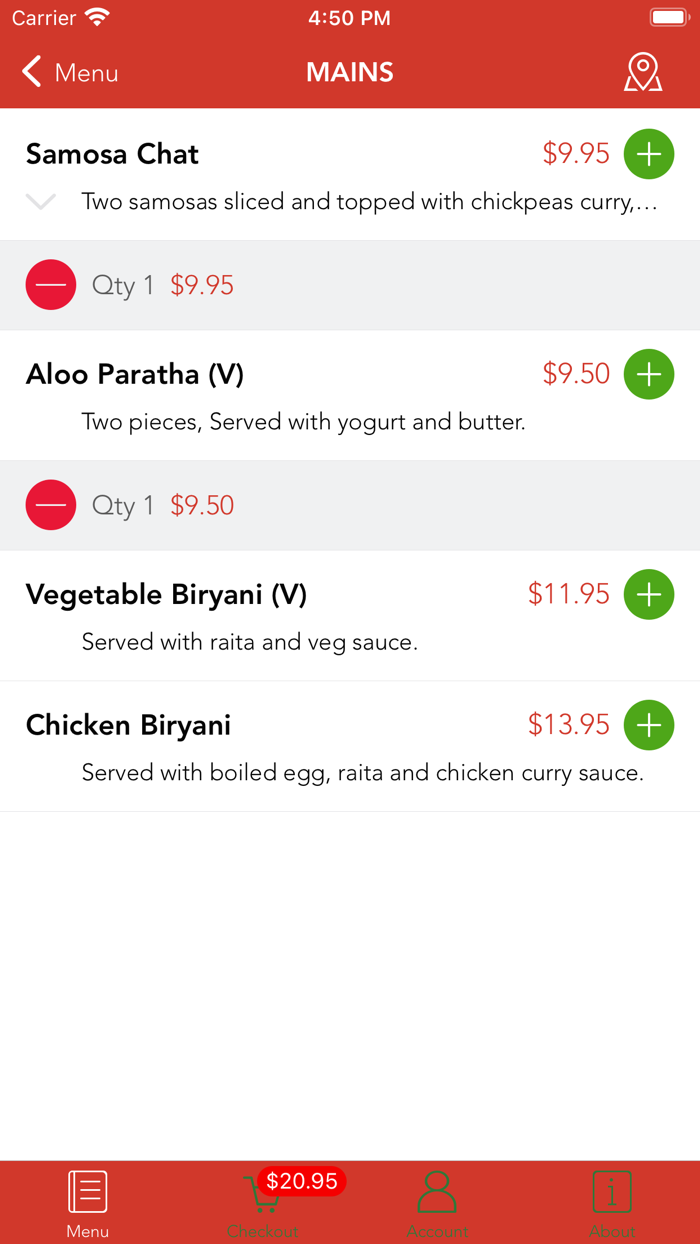700x1244 pixels.
Task: Add Aloo Paratha (V) to order
Action: pyautogui.click(x=649, y=374)
